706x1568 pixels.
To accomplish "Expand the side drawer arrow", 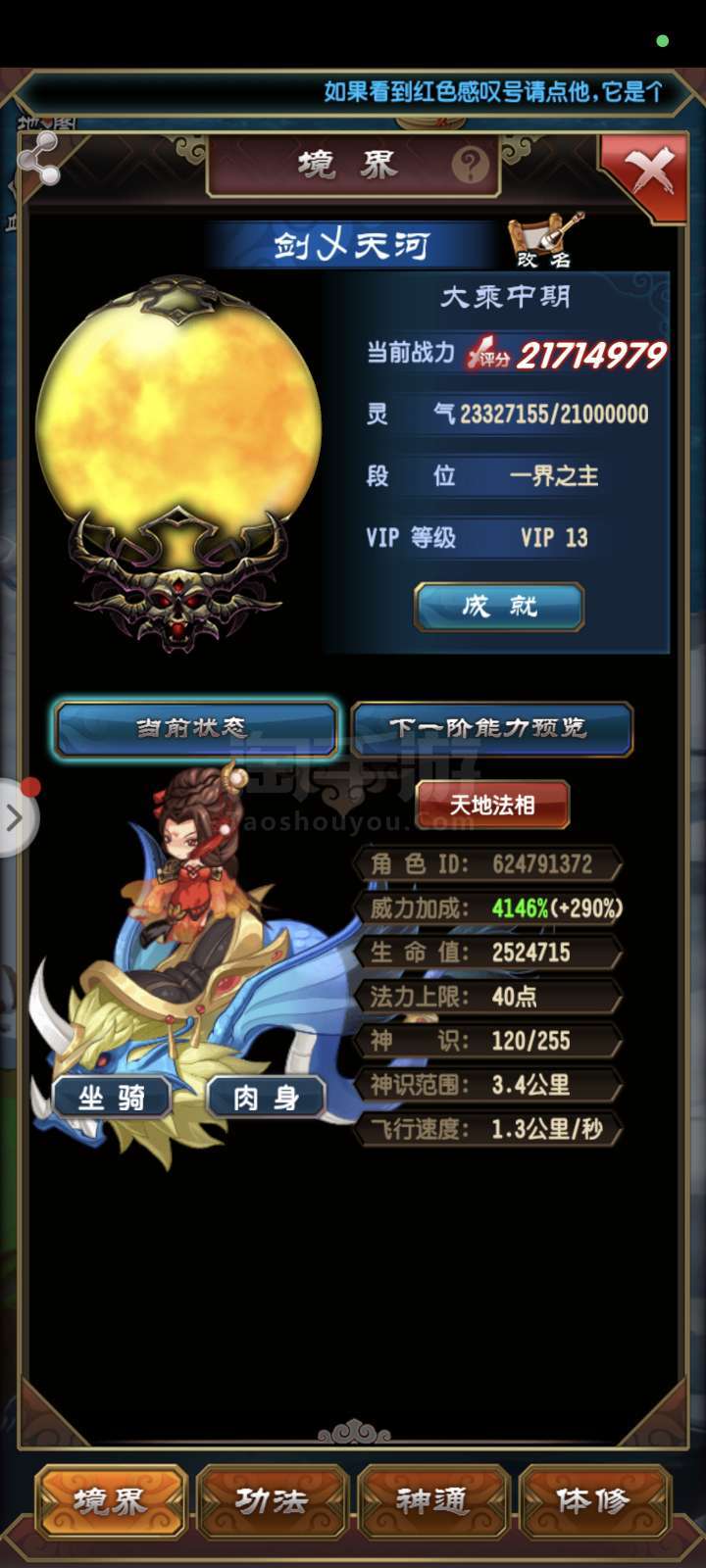I will point(16,818).
